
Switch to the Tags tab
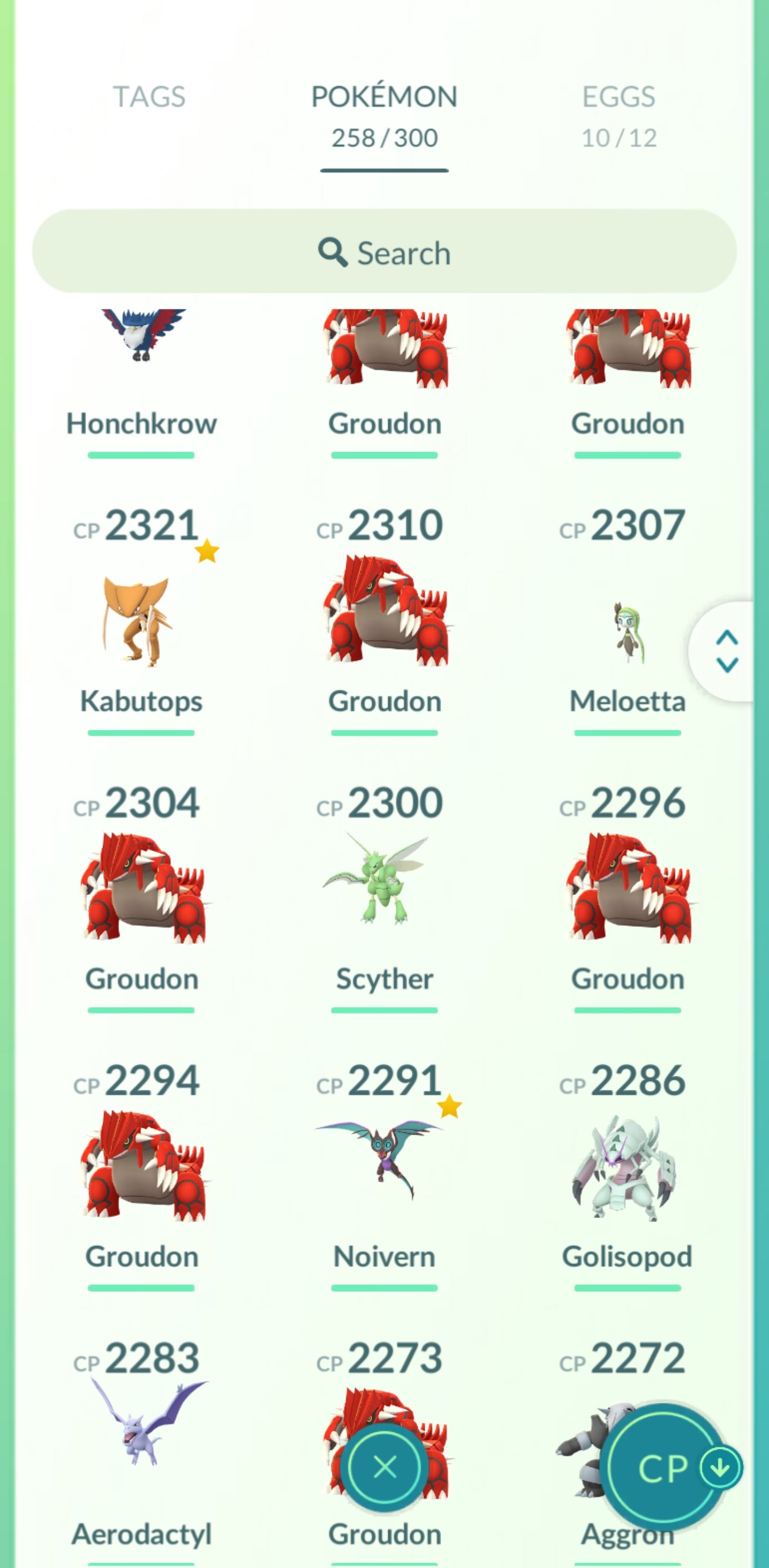point(149,97)
